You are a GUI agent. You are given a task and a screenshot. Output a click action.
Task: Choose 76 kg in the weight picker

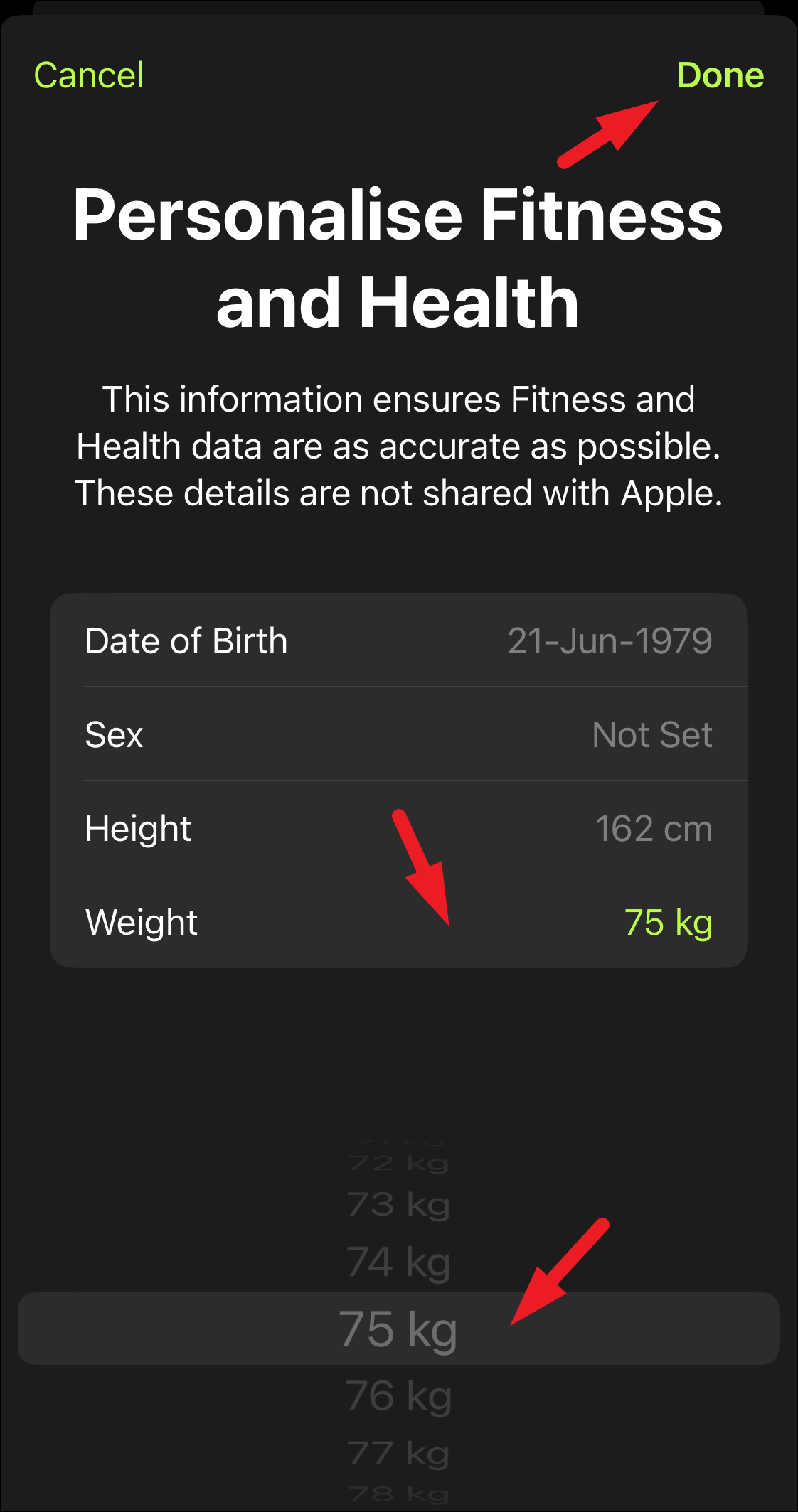pyautogui.click(x=398, y=1395)
